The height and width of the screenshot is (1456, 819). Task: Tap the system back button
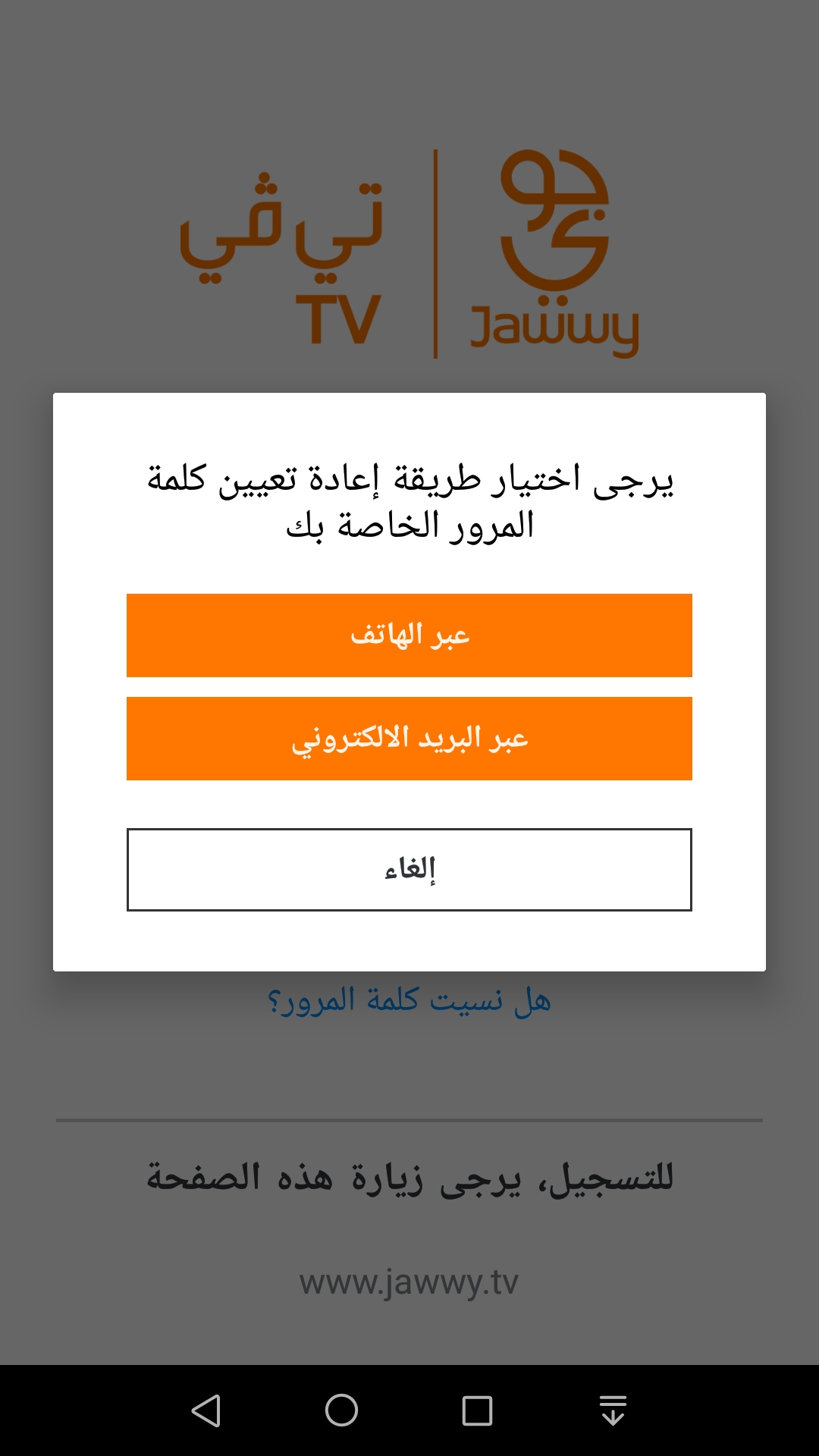pos(206,1410)
